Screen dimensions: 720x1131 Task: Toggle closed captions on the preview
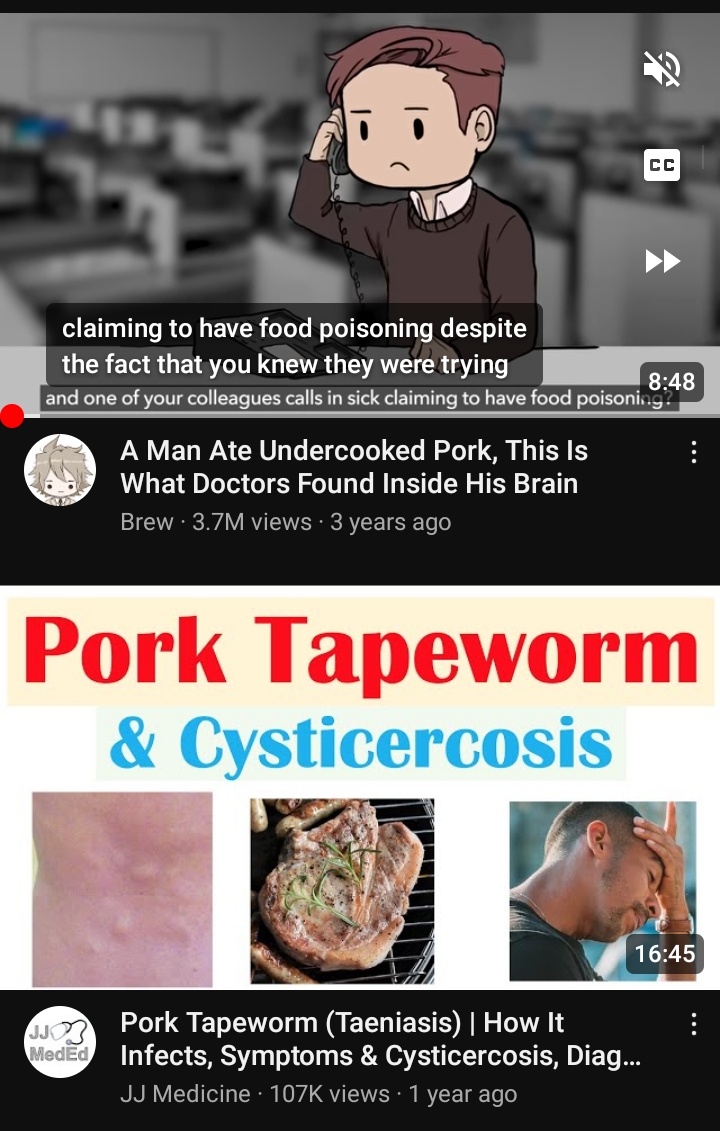[661, 164]
